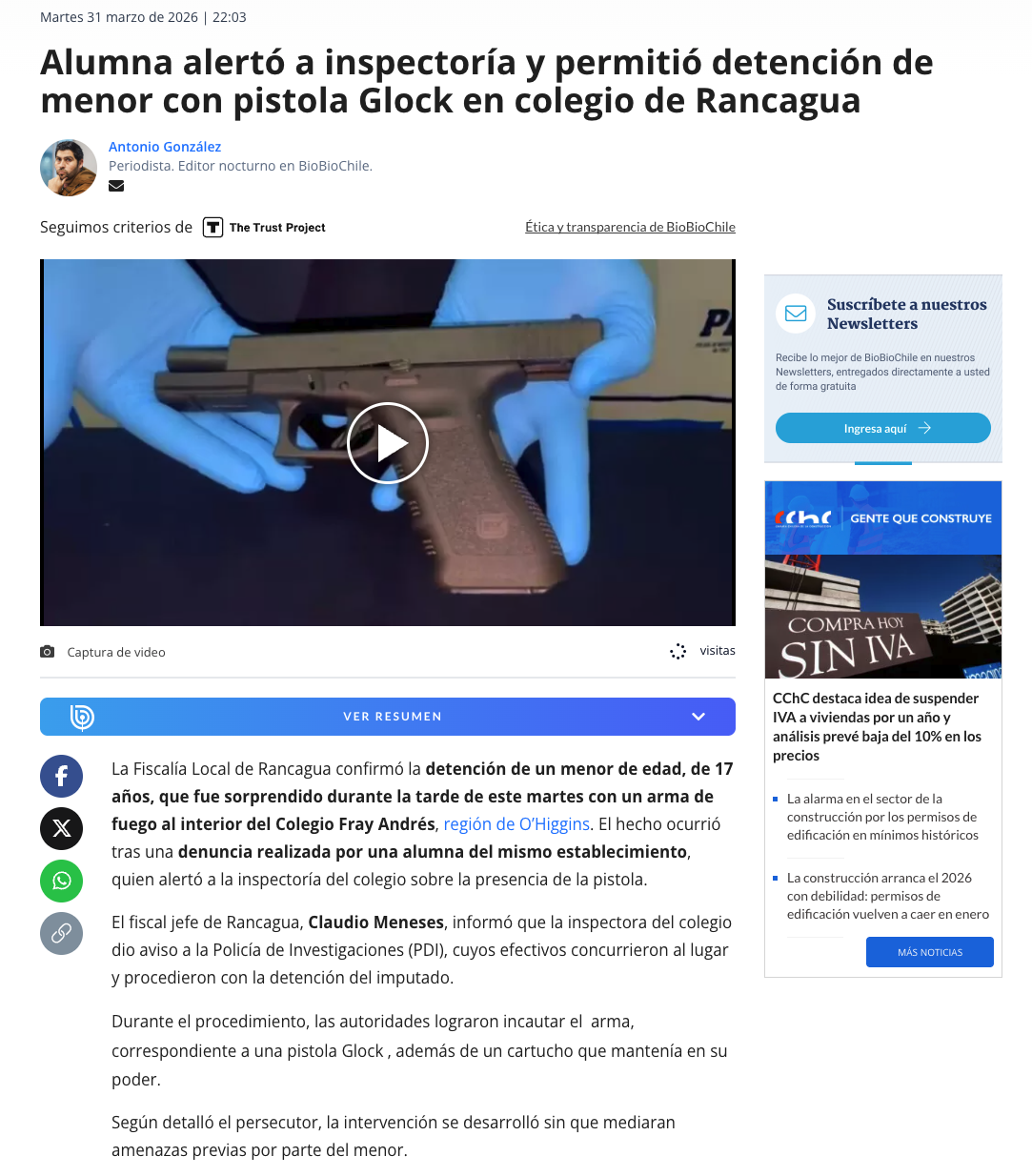Screen dimensions: 1032x1176
Task: Open CChC article about suspending IVA
Action: 877,726
